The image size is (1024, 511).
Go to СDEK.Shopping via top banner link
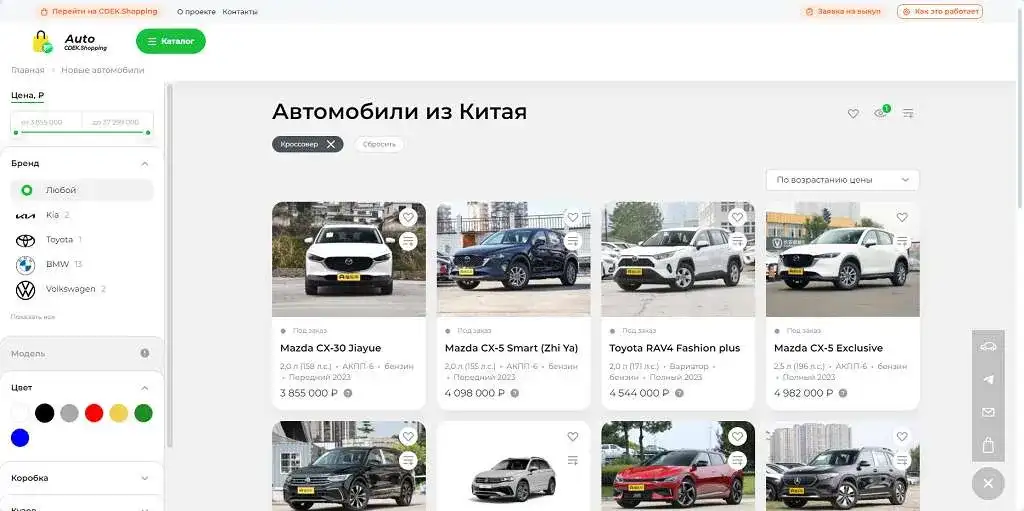tap(98, 12)
